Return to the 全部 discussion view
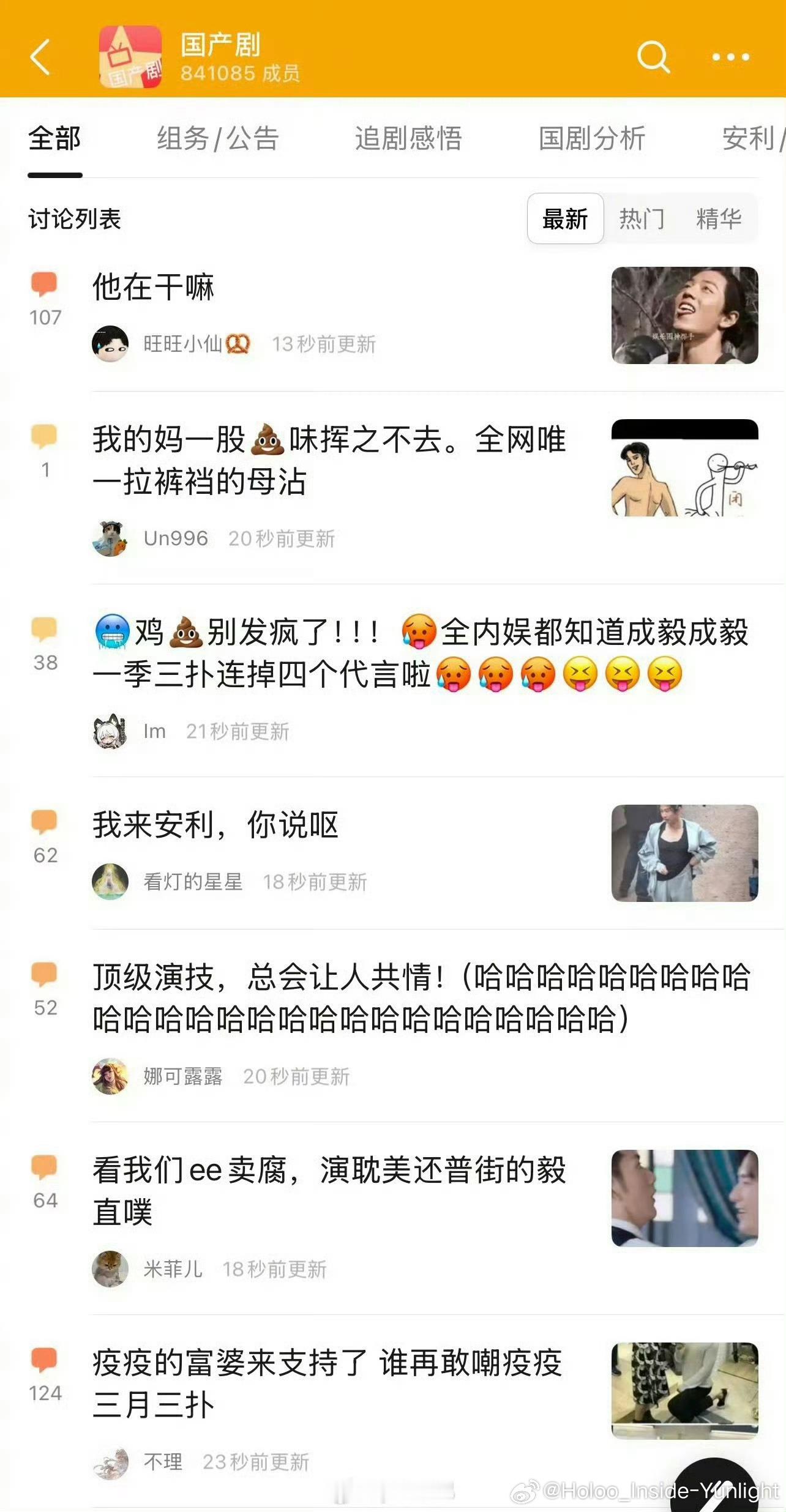Screen dimensions: 786x1512 54,140
